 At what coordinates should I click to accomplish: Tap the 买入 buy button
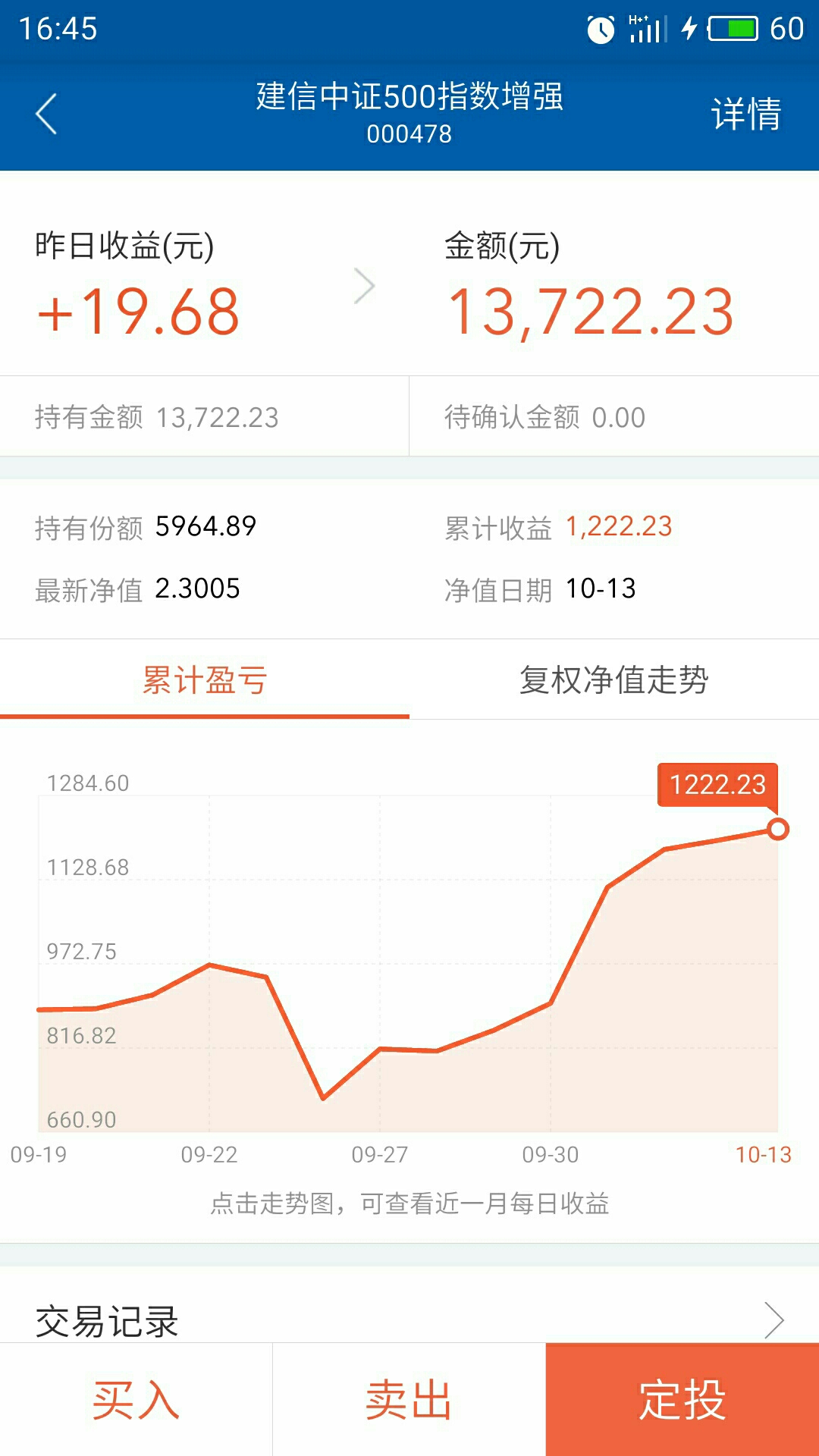tap(136, 1400)
